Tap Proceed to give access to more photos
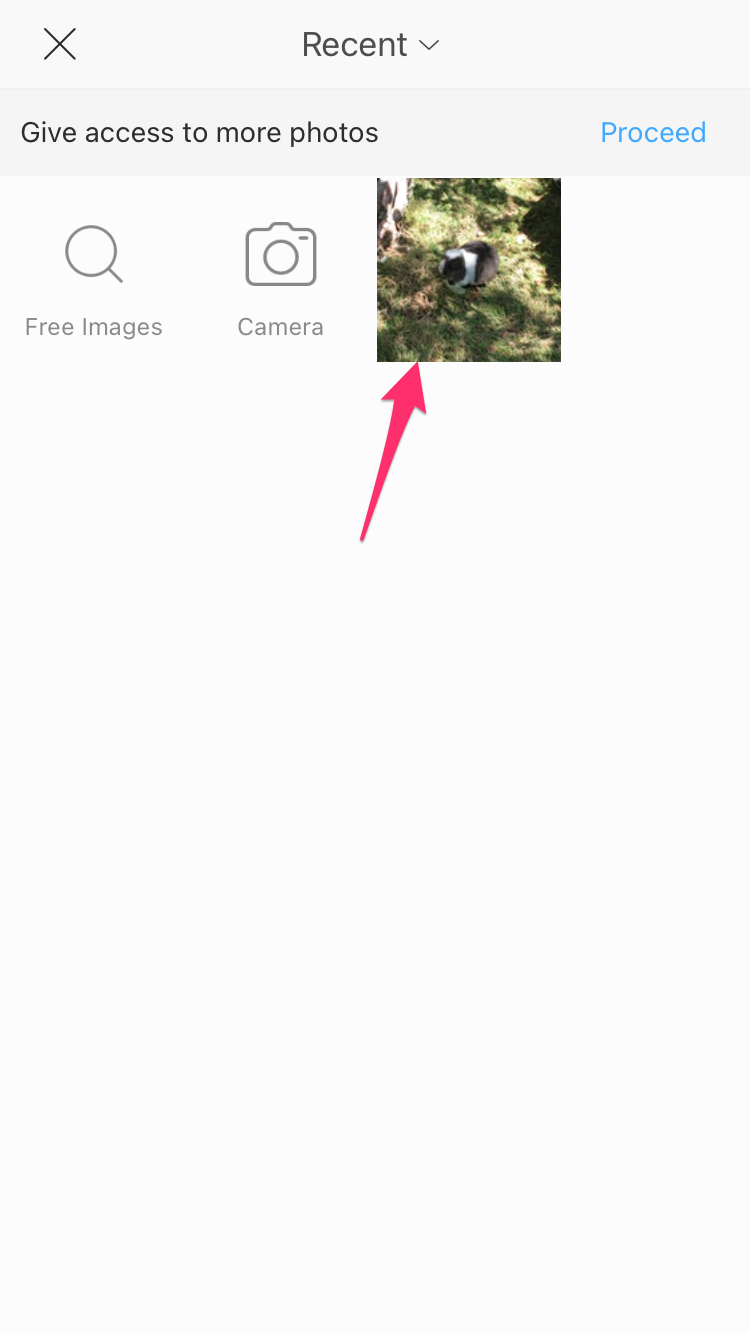 click(653, 132)
